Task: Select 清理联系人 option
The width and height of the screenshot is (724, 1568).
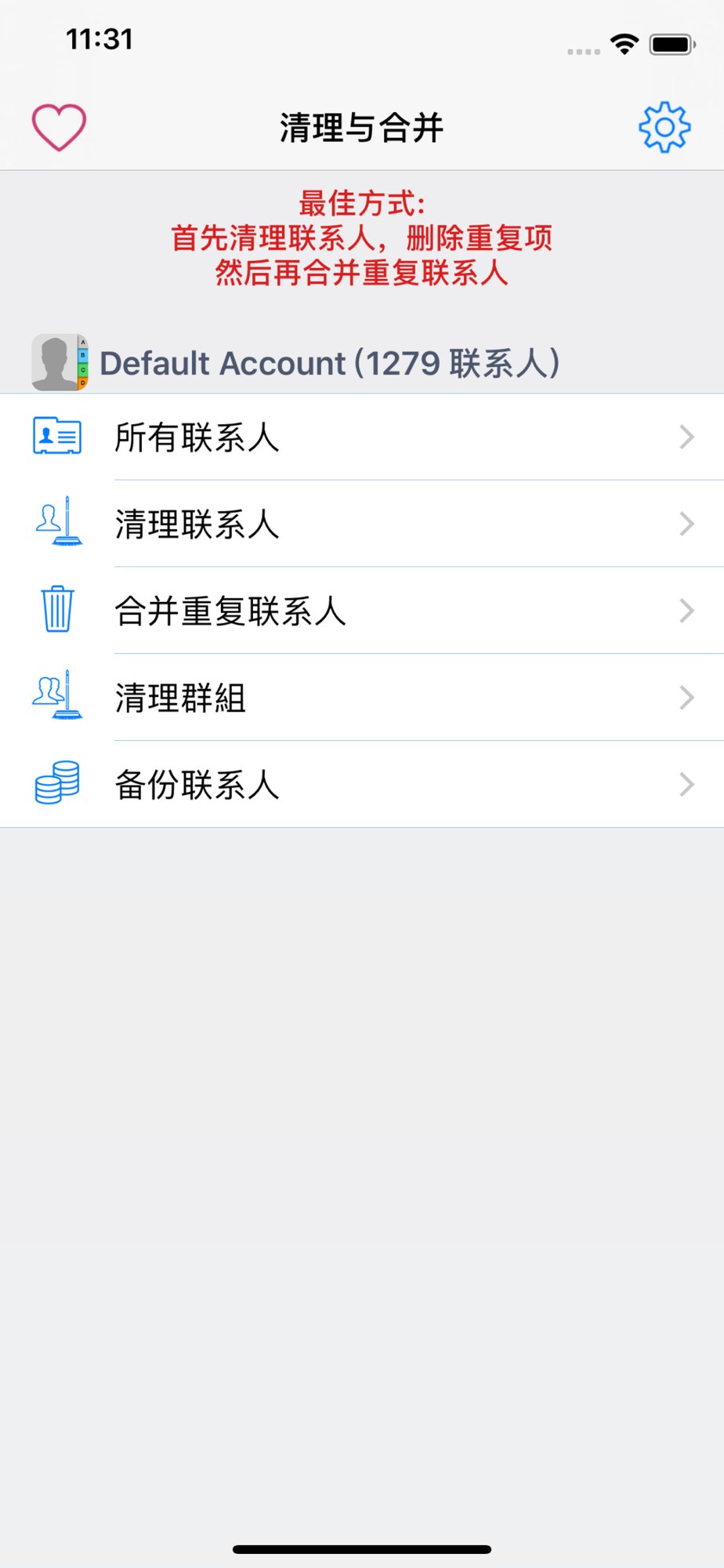Action: [362, 524]
